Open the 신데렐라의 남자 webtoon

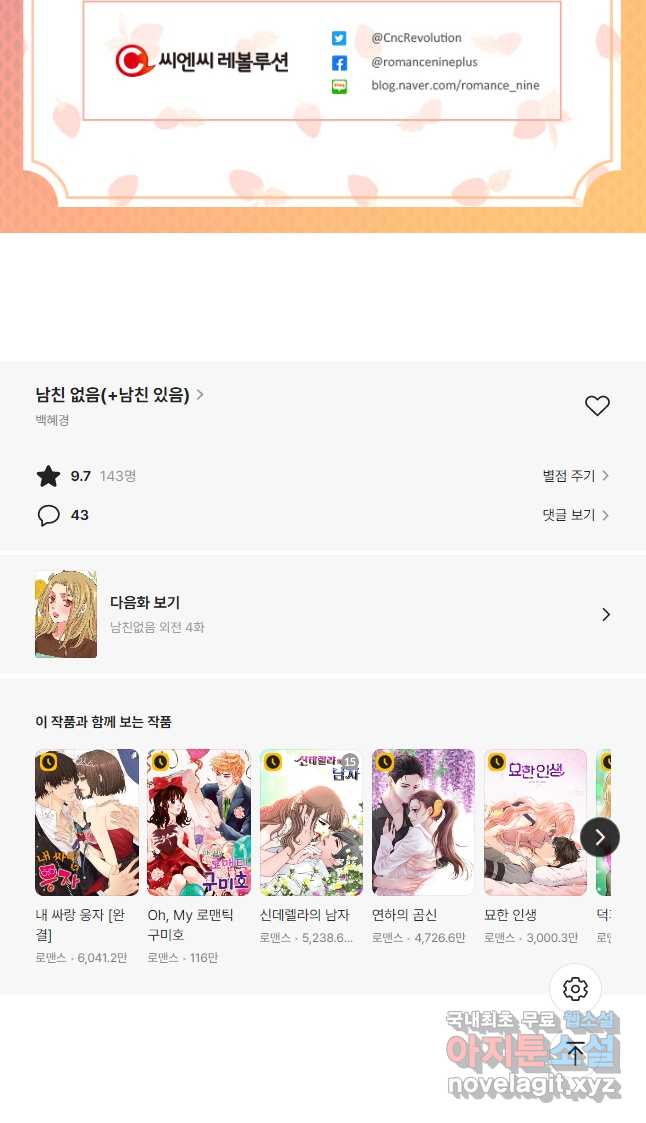(310, 822)
